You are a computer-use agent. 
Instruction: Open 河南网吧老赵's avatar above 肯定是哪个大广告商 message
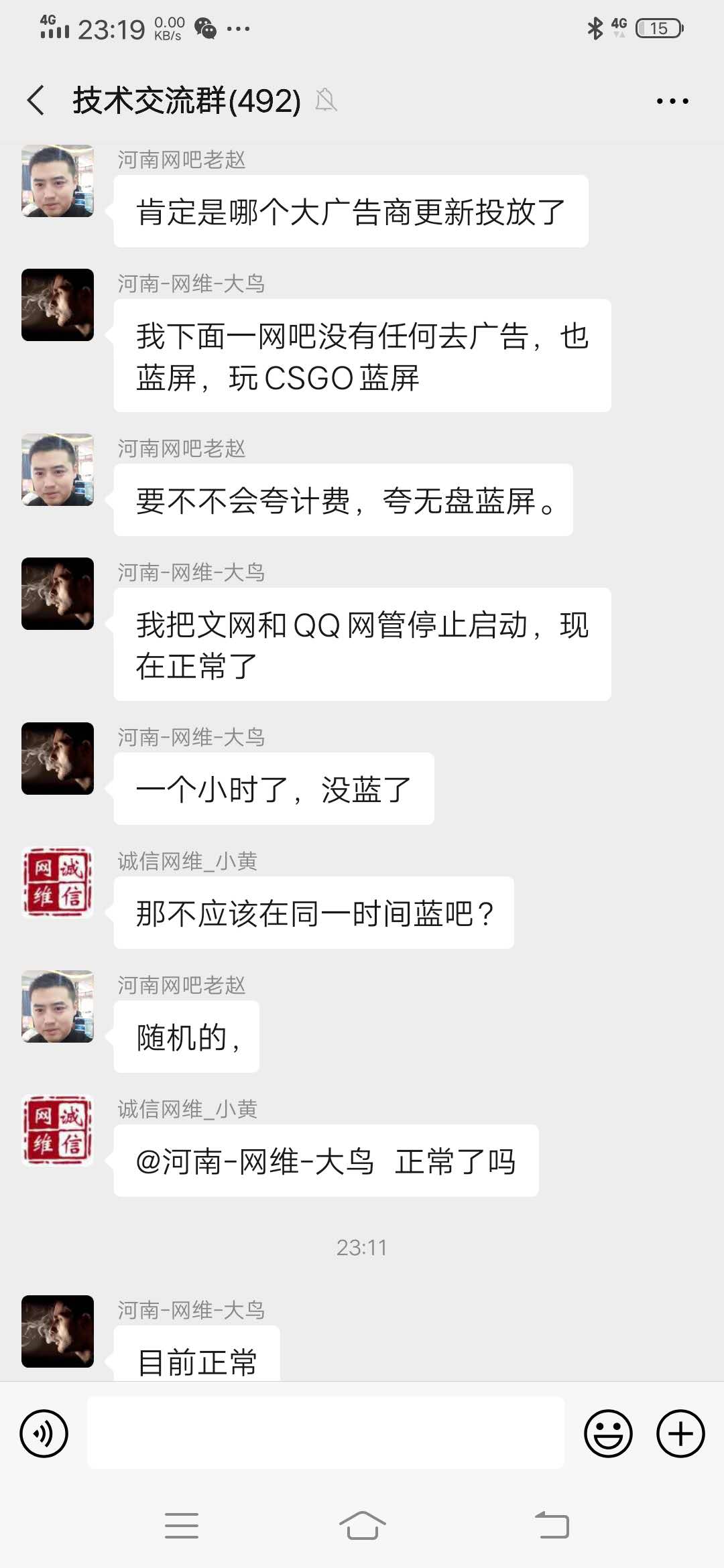[x=58, y=181]
